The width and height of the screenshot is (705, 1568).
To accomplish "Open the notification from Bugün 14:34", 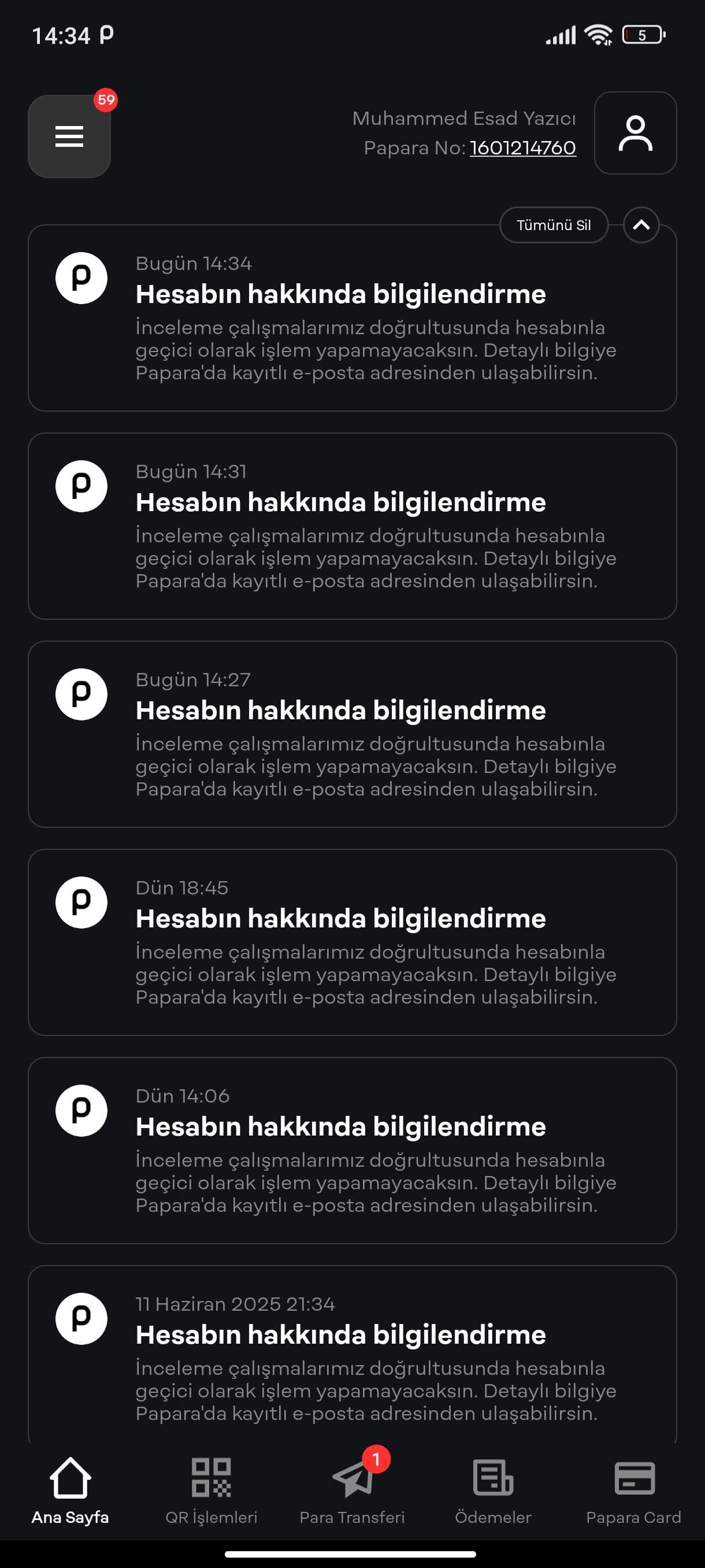I will [352, 319].
